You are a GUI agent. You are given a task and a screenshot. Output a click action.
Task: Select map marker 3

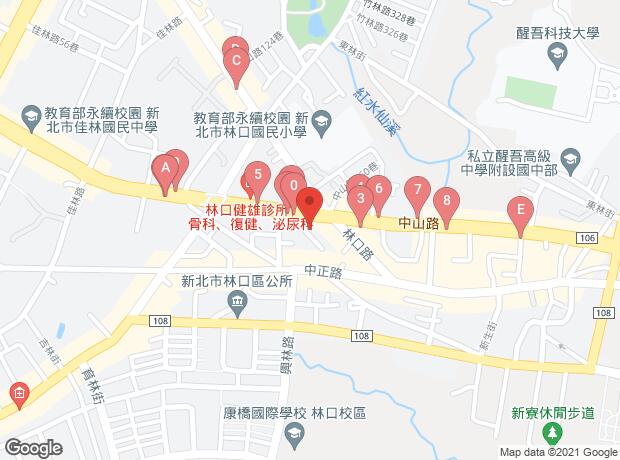361,196
